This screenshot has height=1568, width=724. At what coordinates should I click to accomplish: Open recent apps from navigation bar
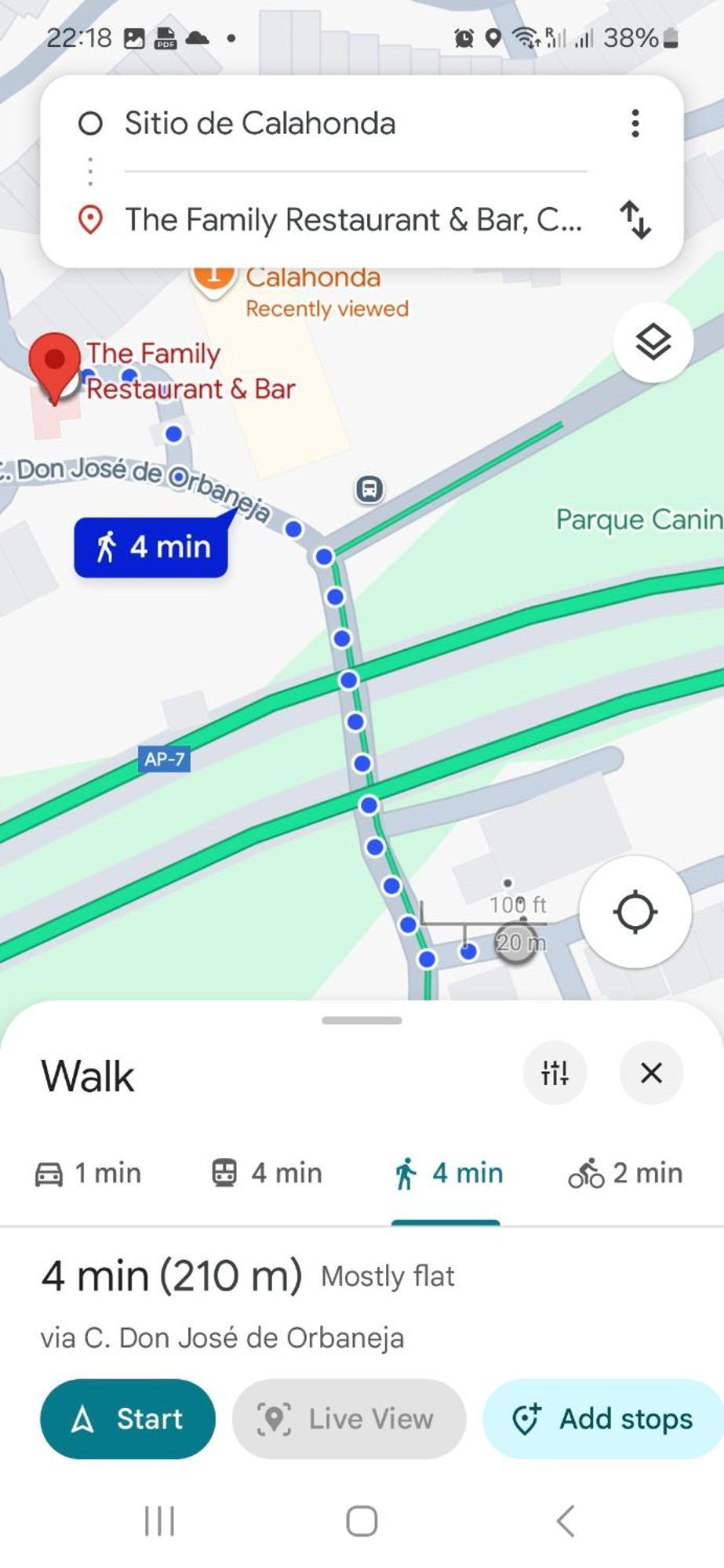159,1521
